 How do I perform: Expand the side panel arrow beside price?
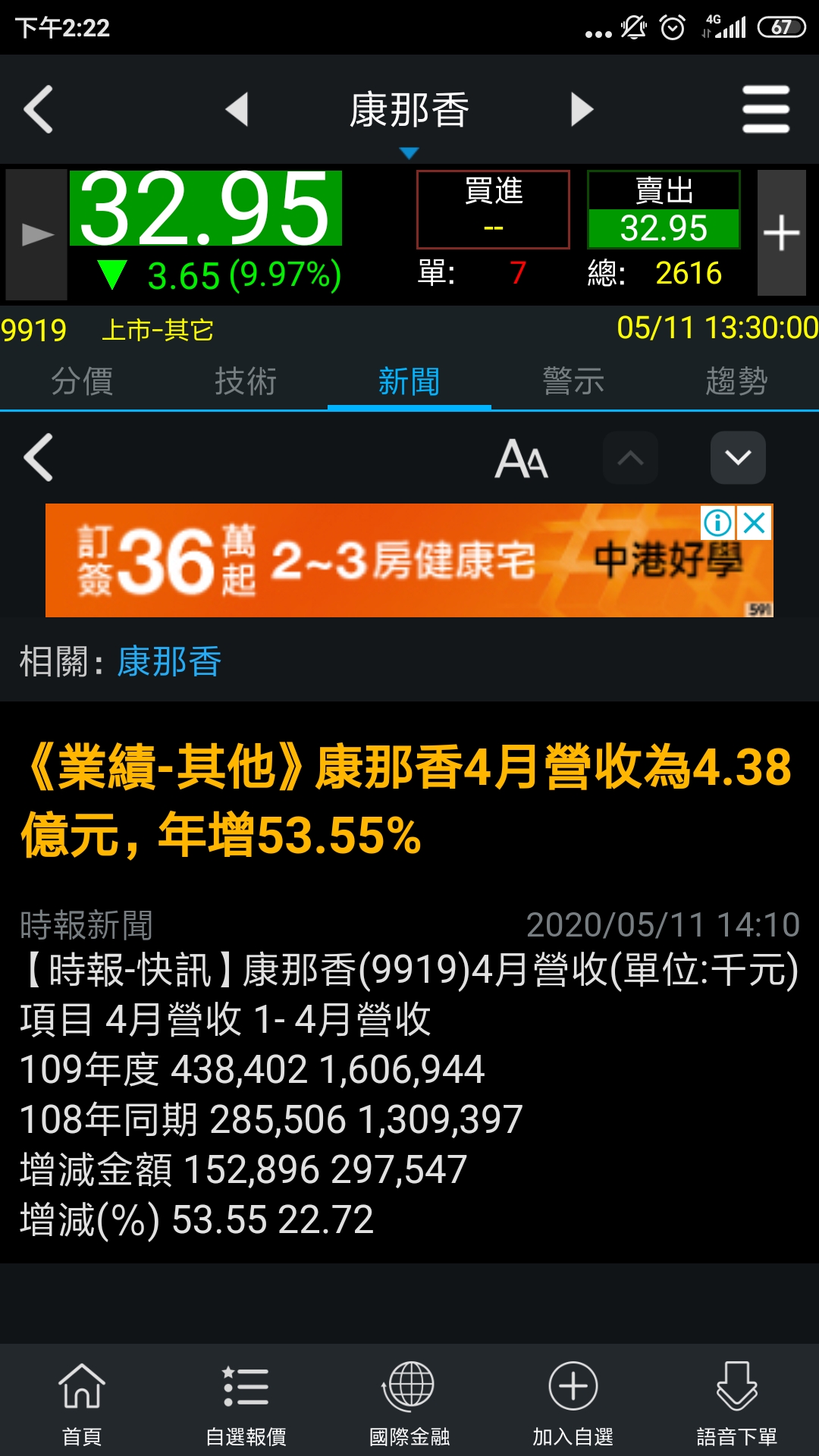[36, 234]
